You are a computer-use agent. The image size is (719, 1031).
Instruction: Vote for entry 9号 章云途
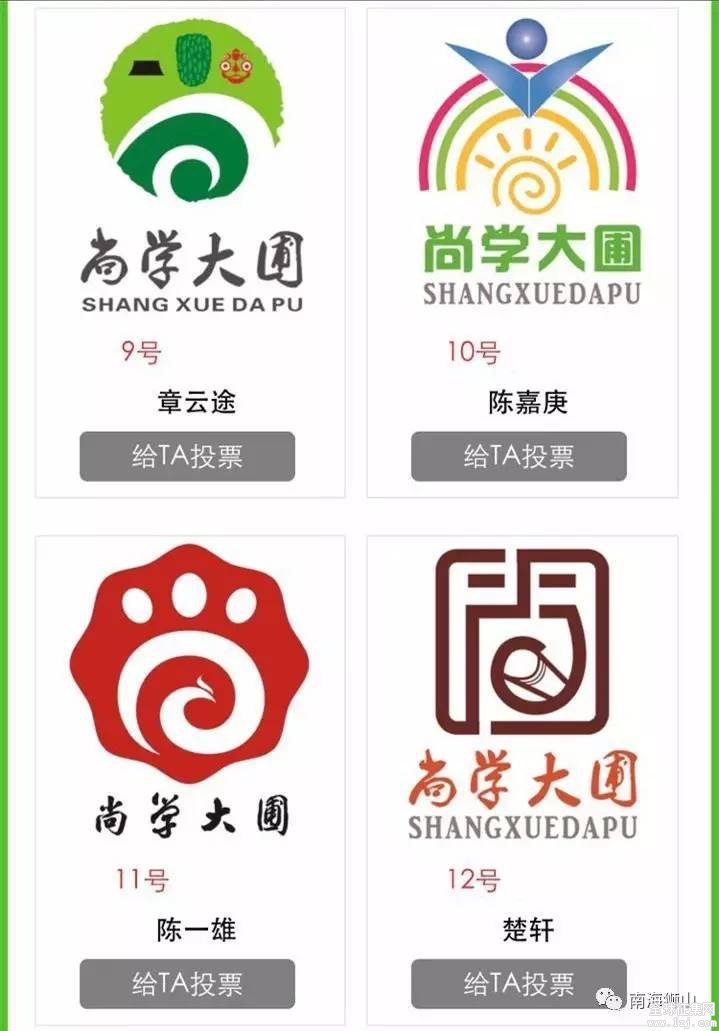[187, 456]
